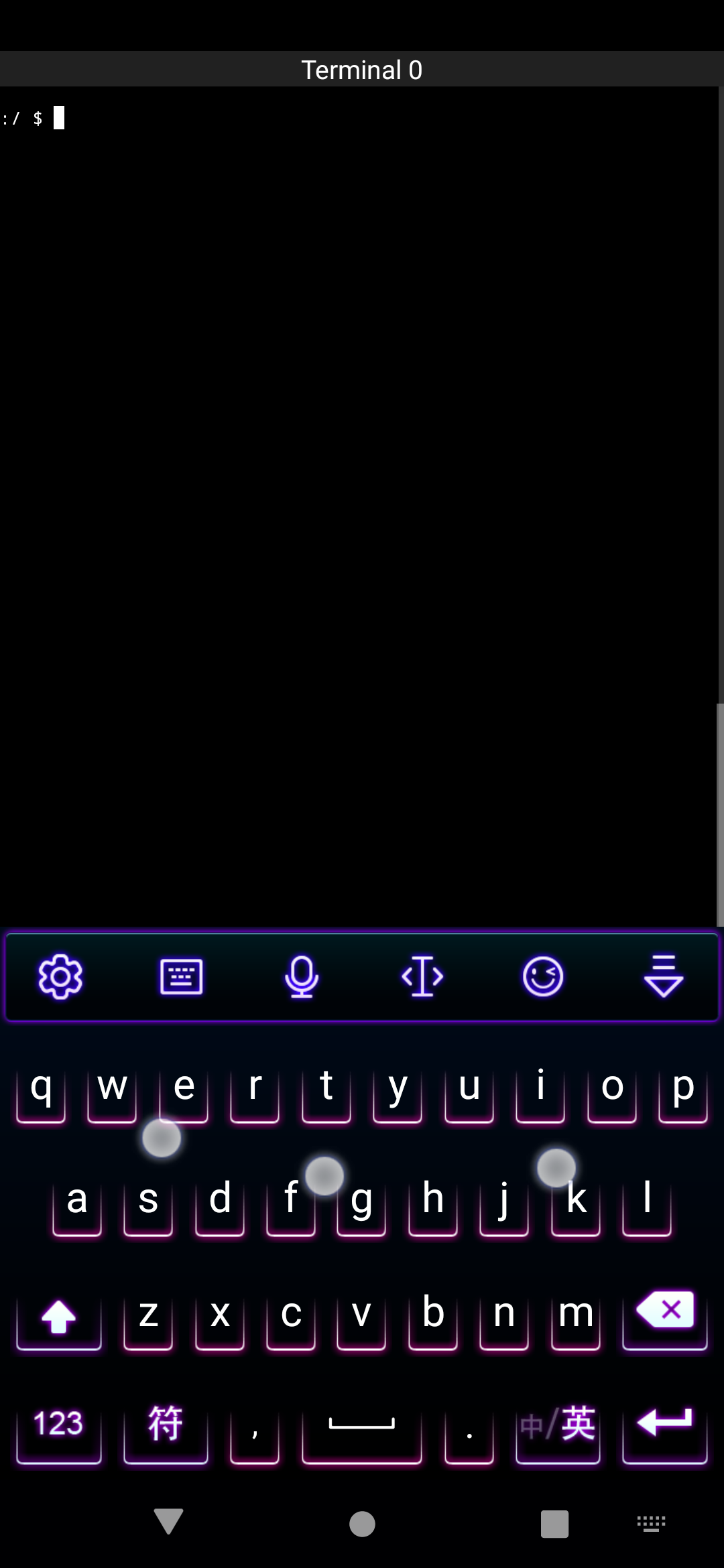Open the input method switcher icon
Viewport: 724px width, 1568px height.
click(651, 1524)
